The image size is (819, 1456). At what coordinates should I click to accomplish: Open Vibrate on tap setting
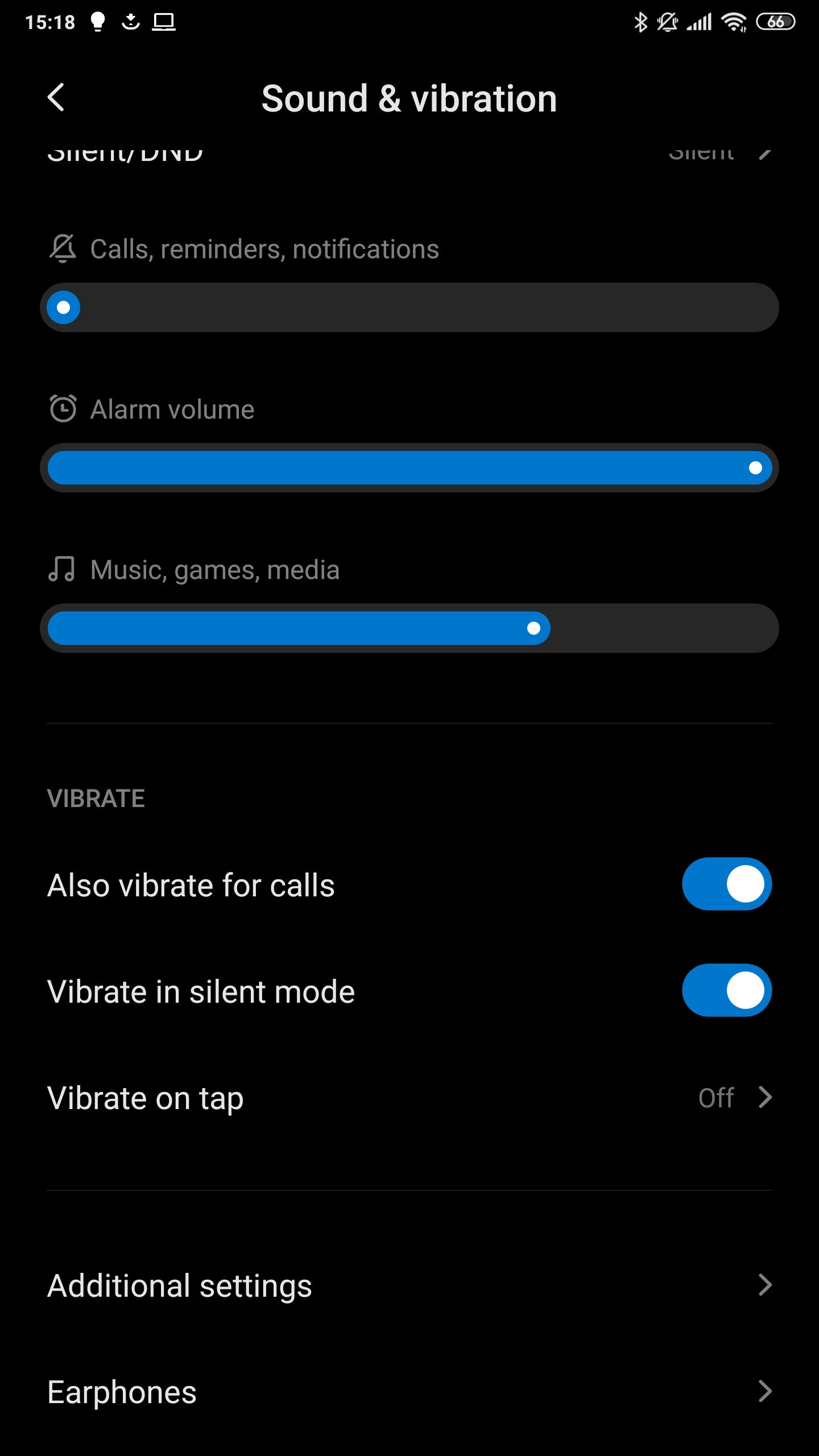pyautogui.click(x=409, y=1097)
